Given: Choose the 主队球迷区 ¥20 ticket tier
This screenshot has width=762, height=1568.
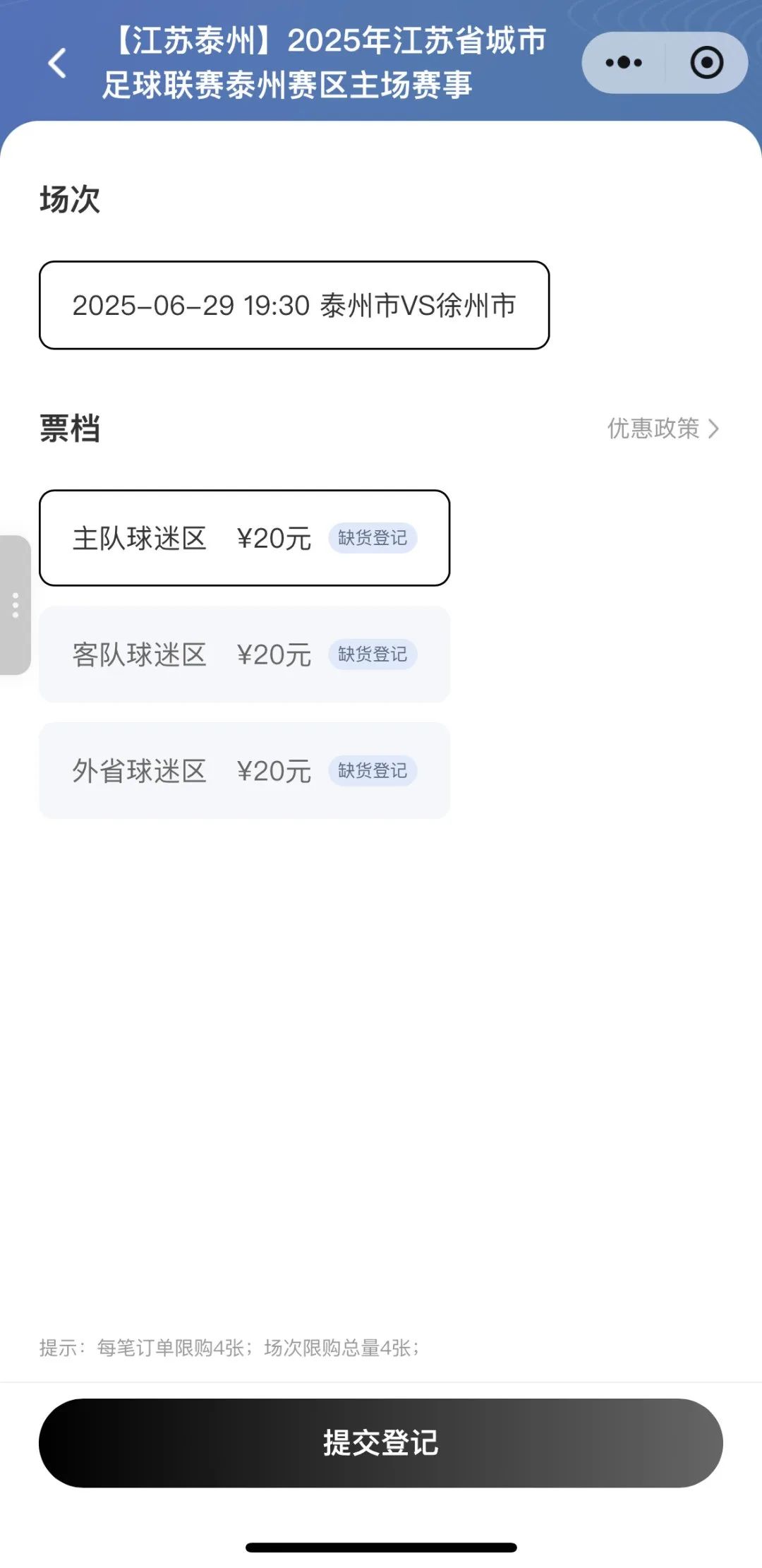Looking at the screenshot, I should point(244,538).
